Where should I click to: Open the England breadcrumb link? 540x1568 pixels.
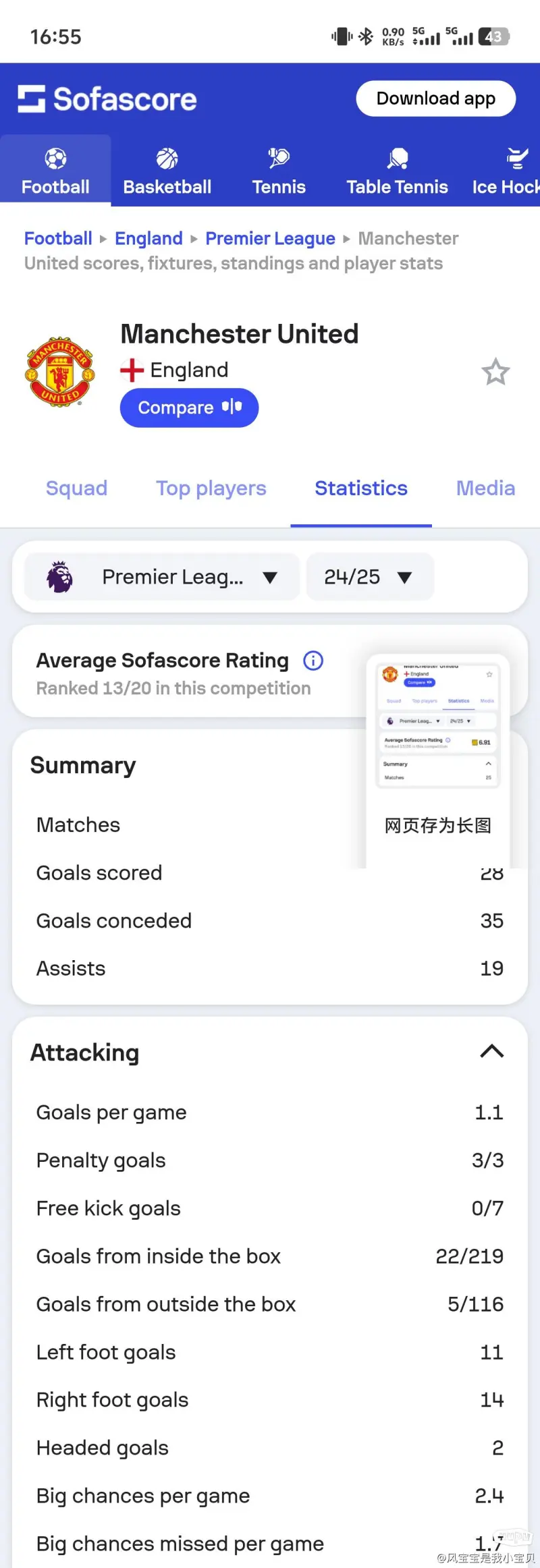coord(148,238)
